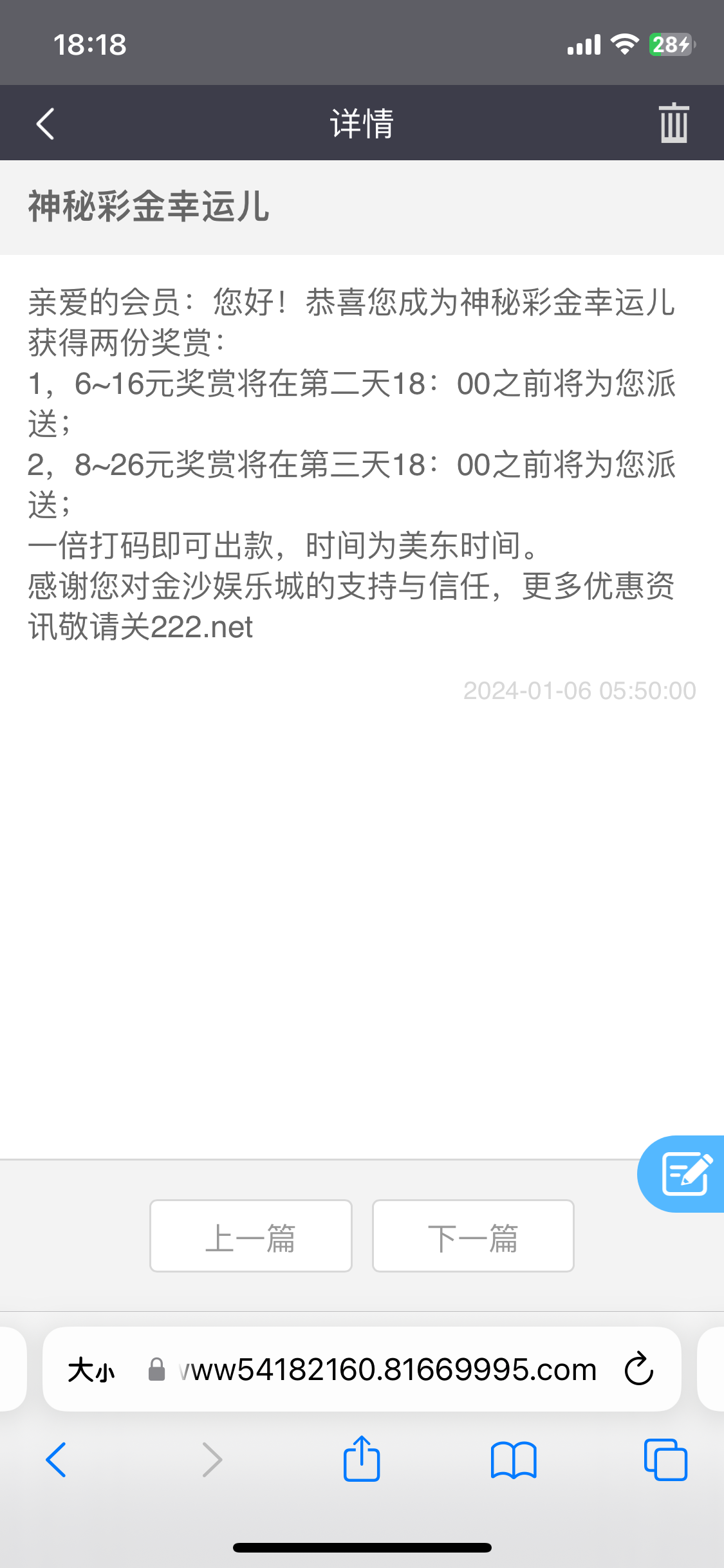Reload the current web page

pyautogui.click(x=638, y=1370)
